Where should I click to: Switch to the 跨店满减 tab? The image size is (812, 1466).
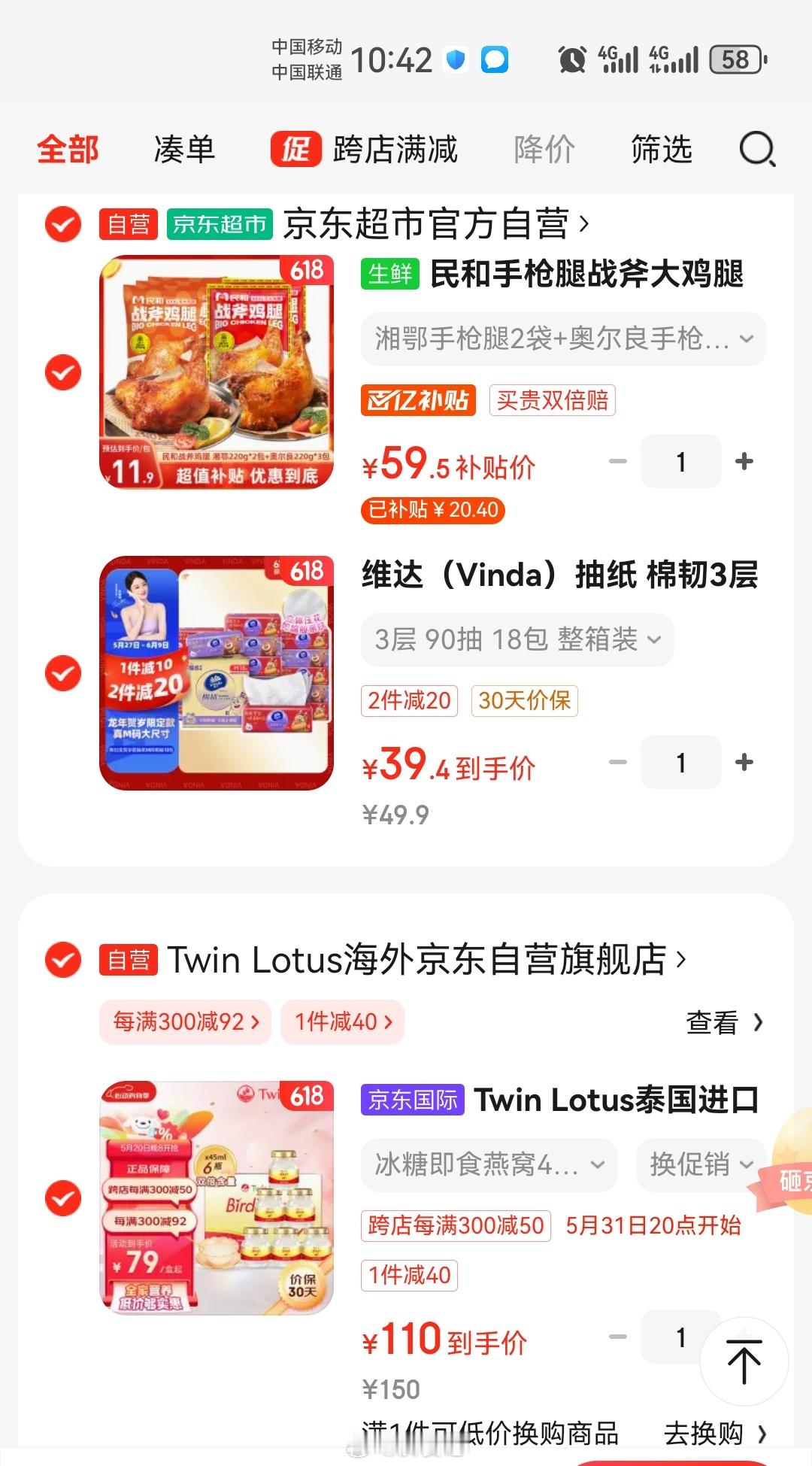point(365,149)
